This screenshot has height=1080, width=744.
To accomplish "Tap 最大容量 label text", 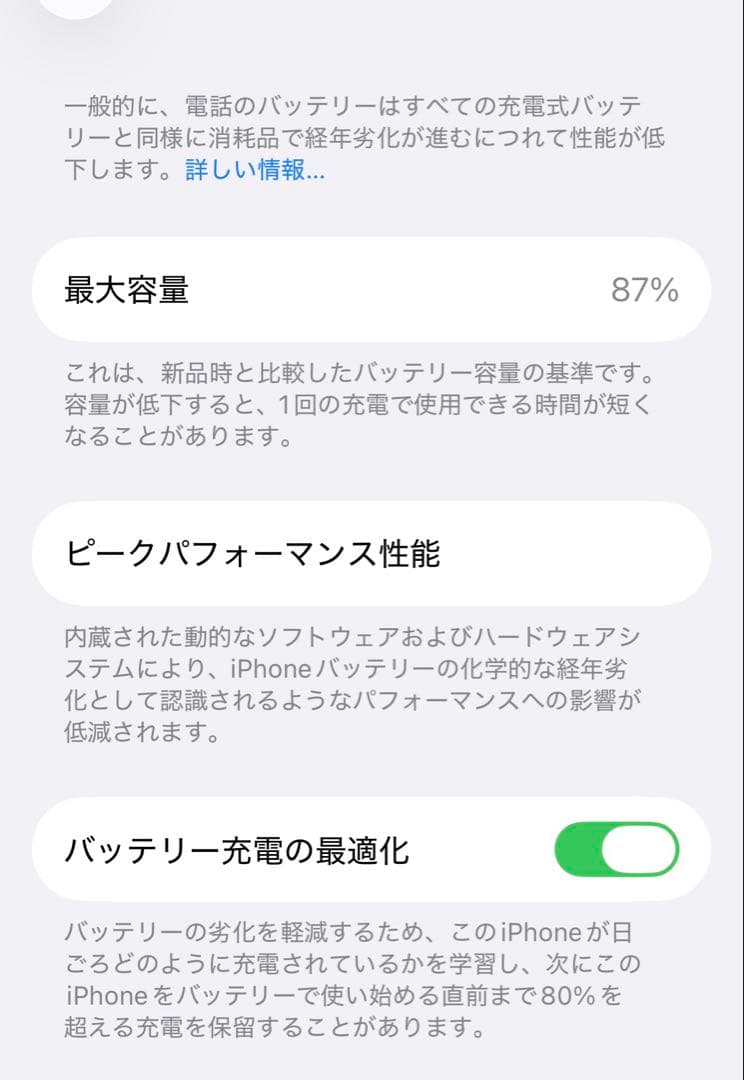I will (x=126, y=289).
